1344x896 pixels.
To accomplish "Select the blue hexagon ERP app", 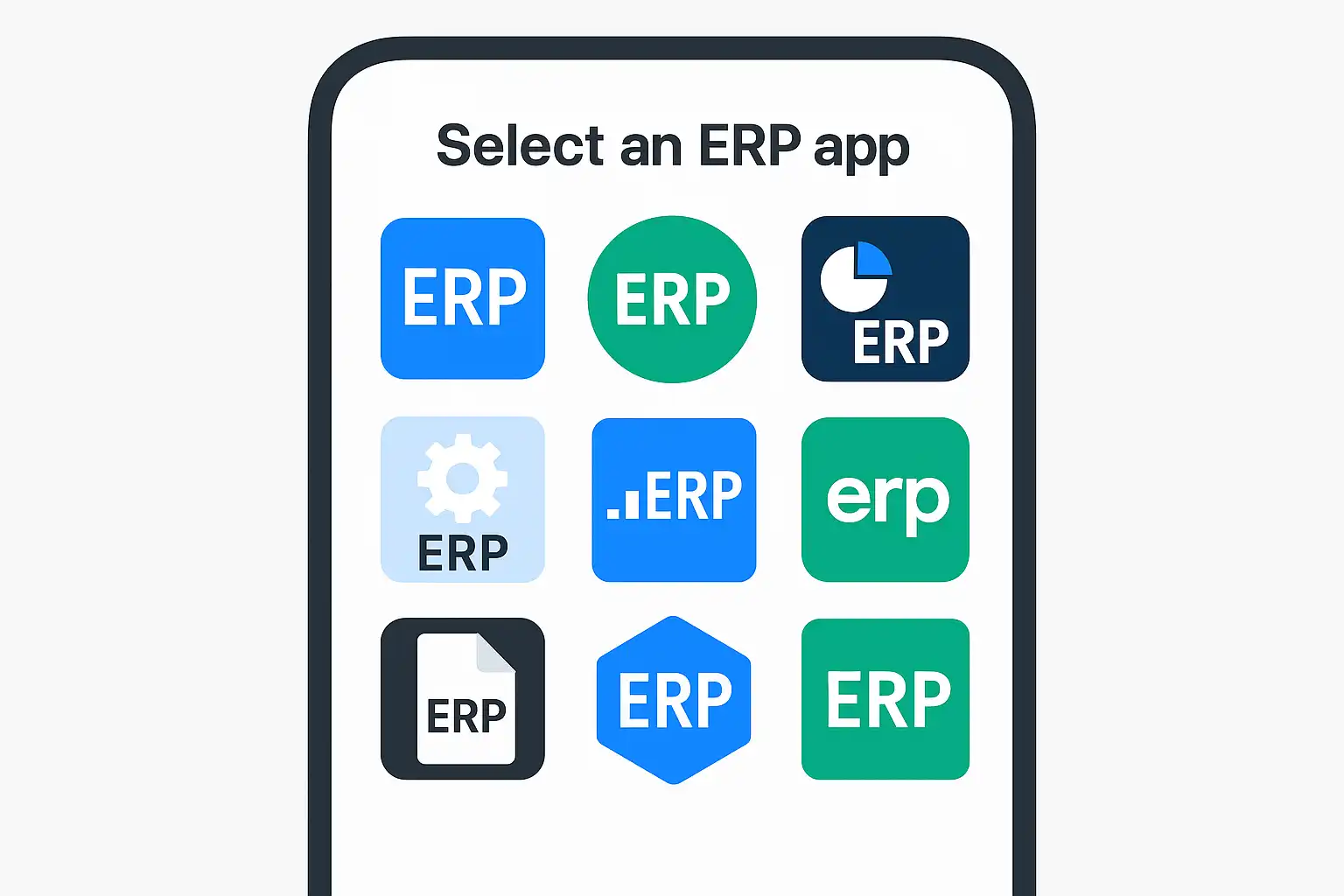I will coord(674,700).
